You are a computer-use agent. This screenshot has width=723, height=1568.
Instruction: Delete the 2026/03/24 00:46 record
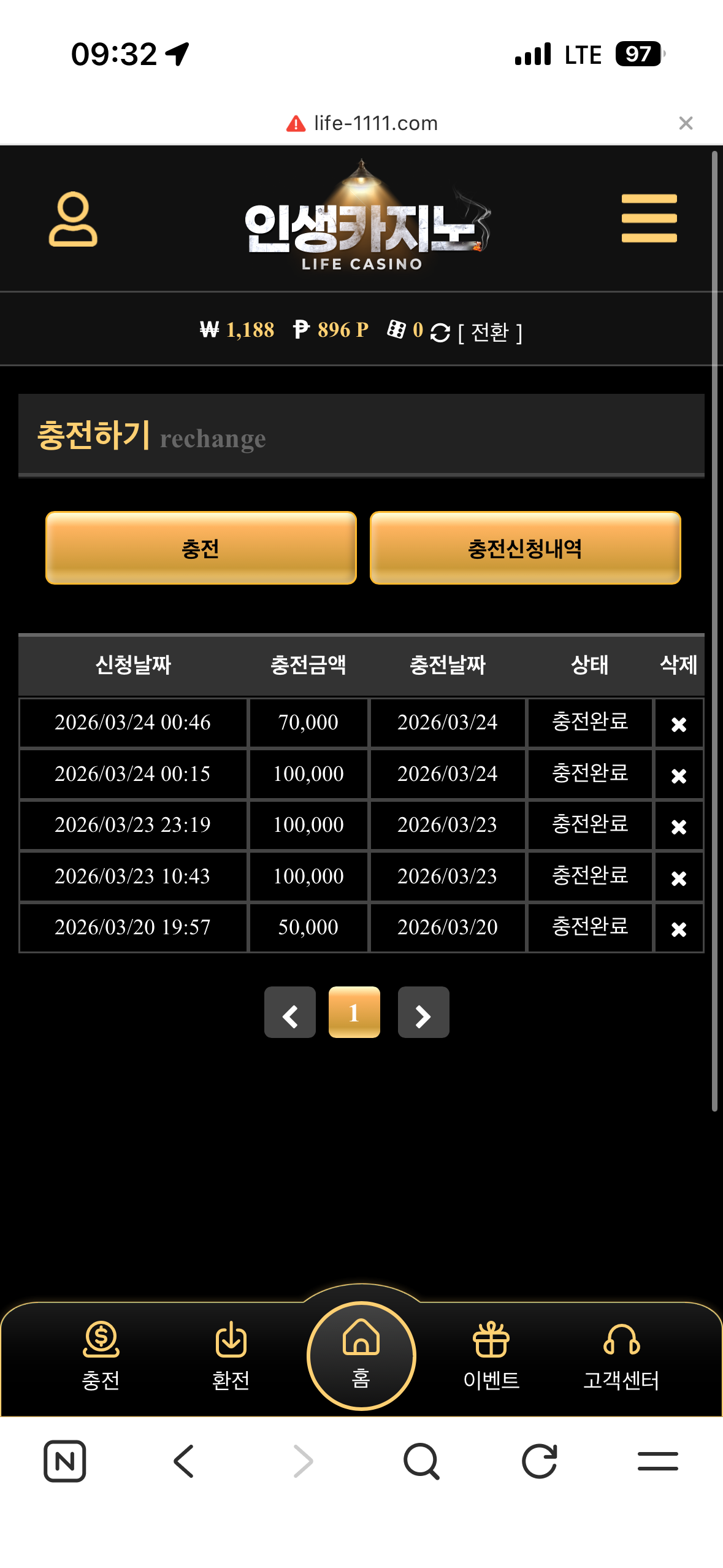point(678,724)
